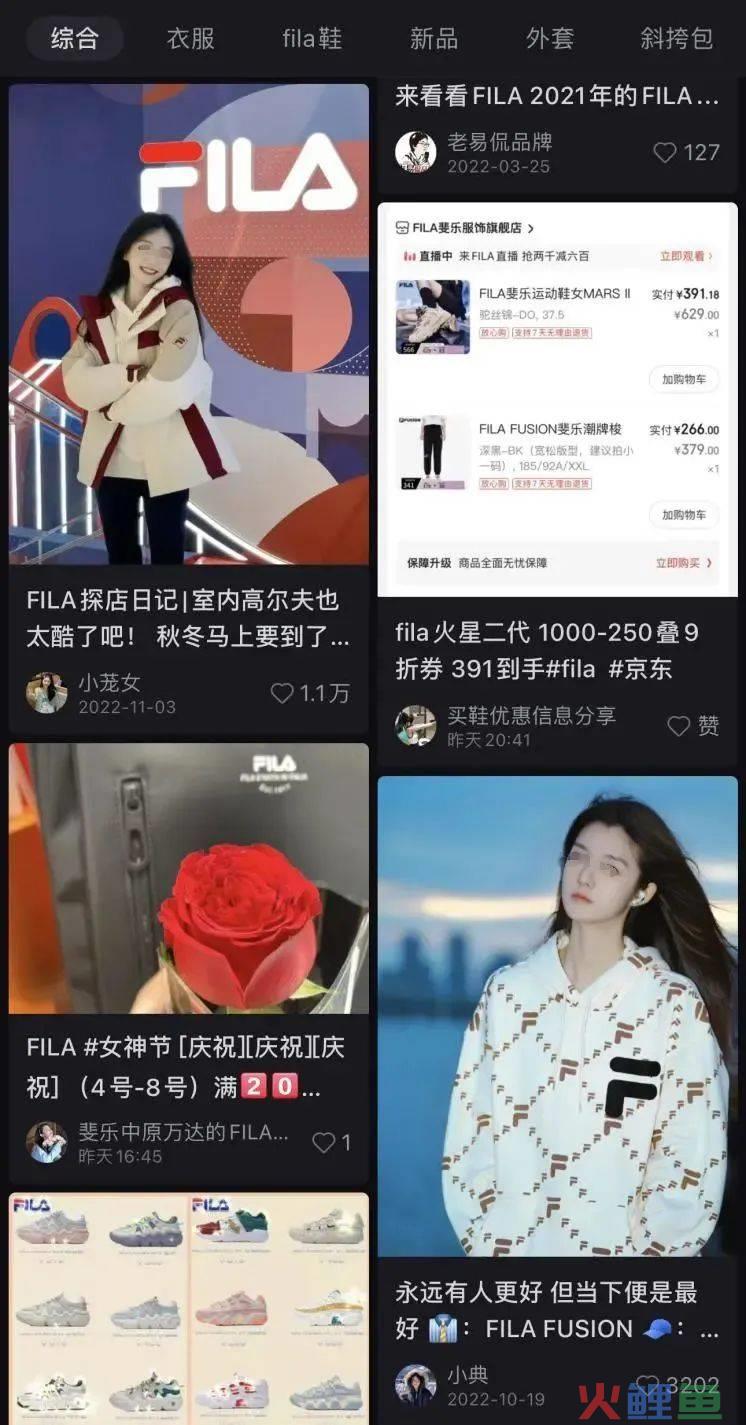Open the FILA探店日记 post image
The width and height of the screenshot is (746, 1425).
tap(189, 324)
